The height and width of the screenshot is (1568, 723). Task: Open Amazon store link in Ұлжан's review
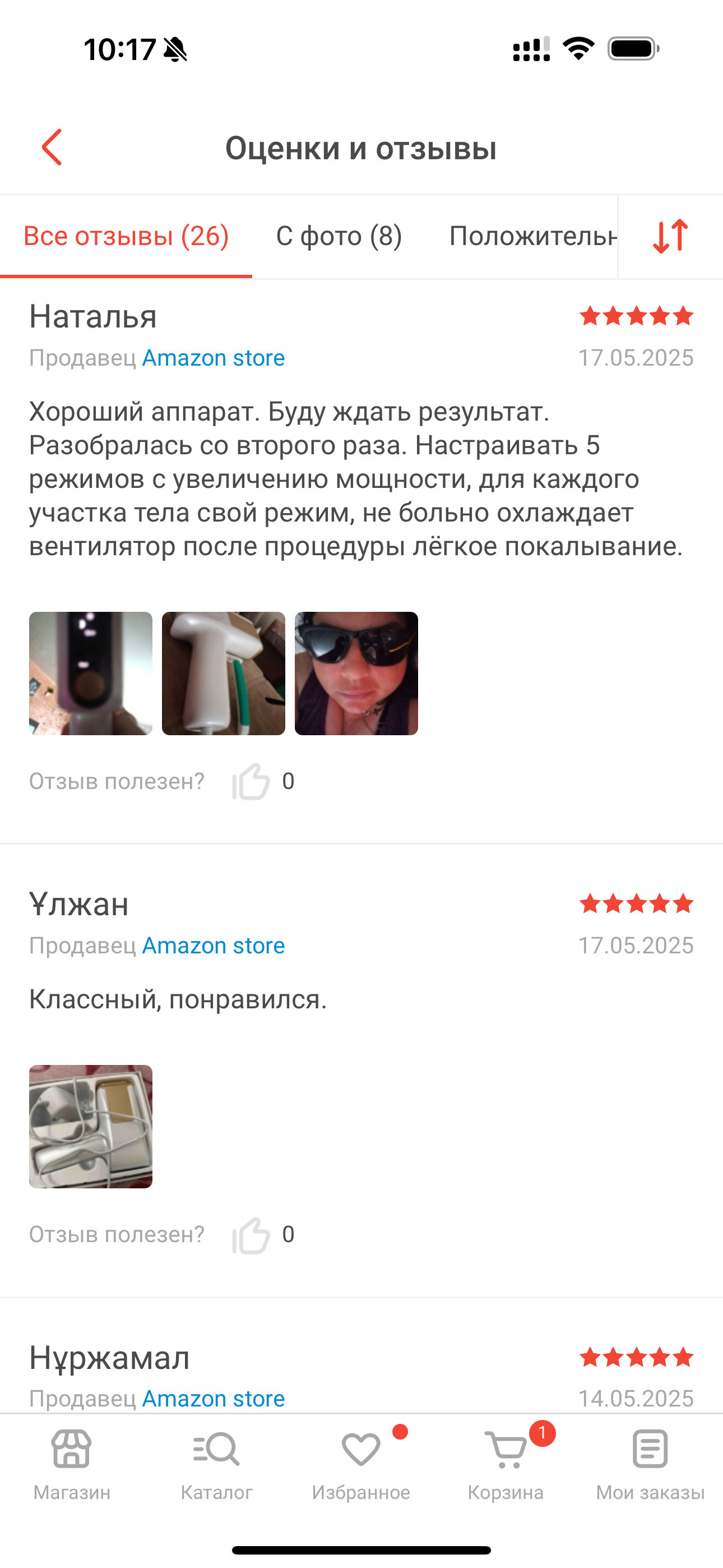(213, 946)
